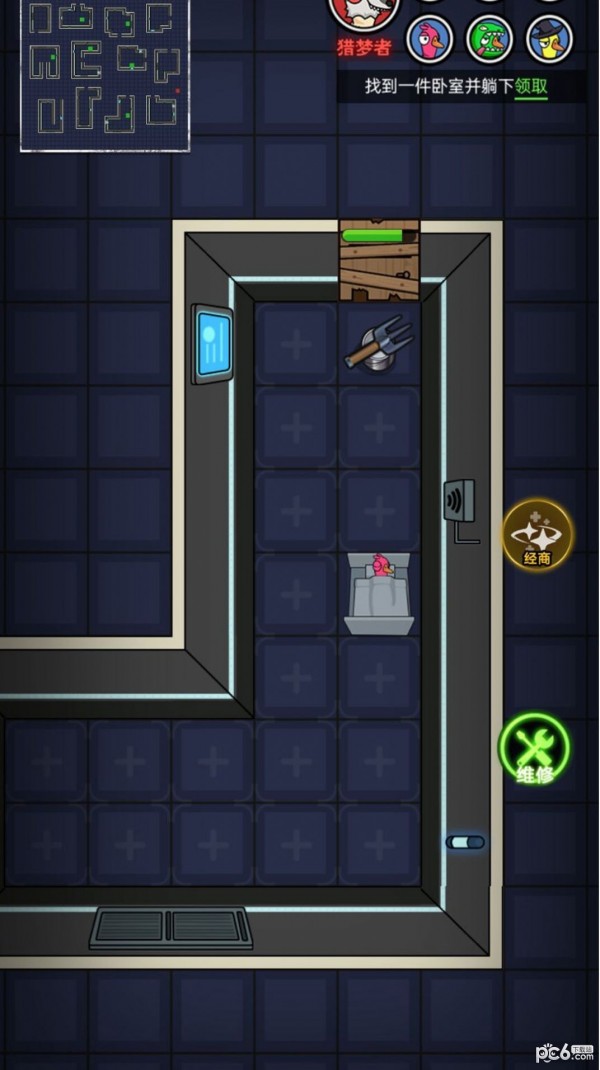Select the pink bird player avatar
This screenshot has height=1070, width=600.
(x=430, y=39)
